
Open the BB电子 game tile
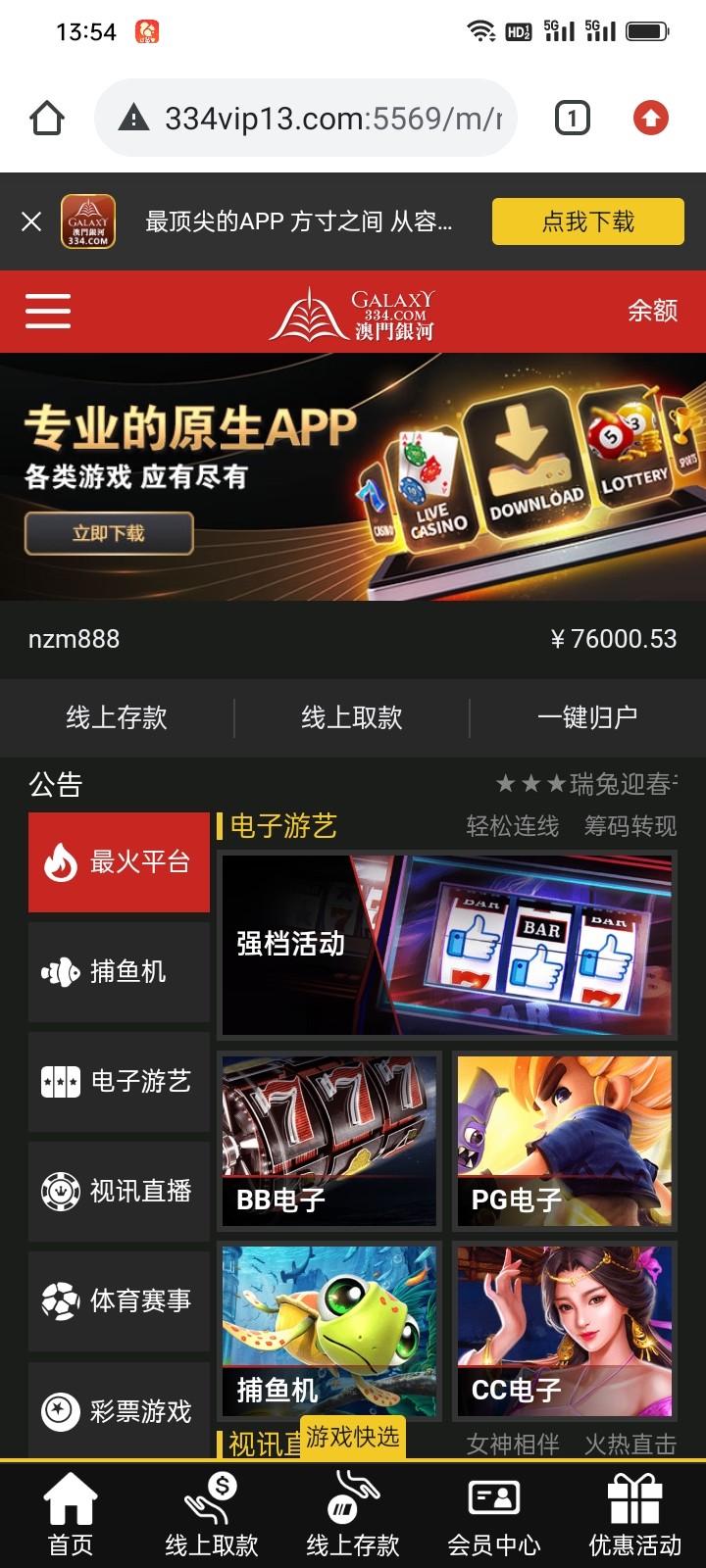(x=329, y=1141)
